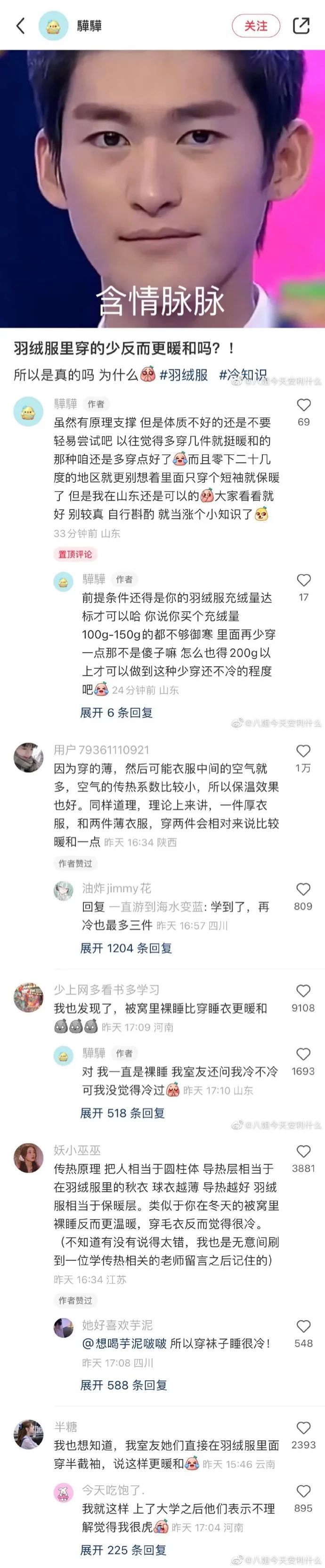
Task: Like 妖小巫巫's comment with 3881 likes
Action: [x=303, y=1151]
